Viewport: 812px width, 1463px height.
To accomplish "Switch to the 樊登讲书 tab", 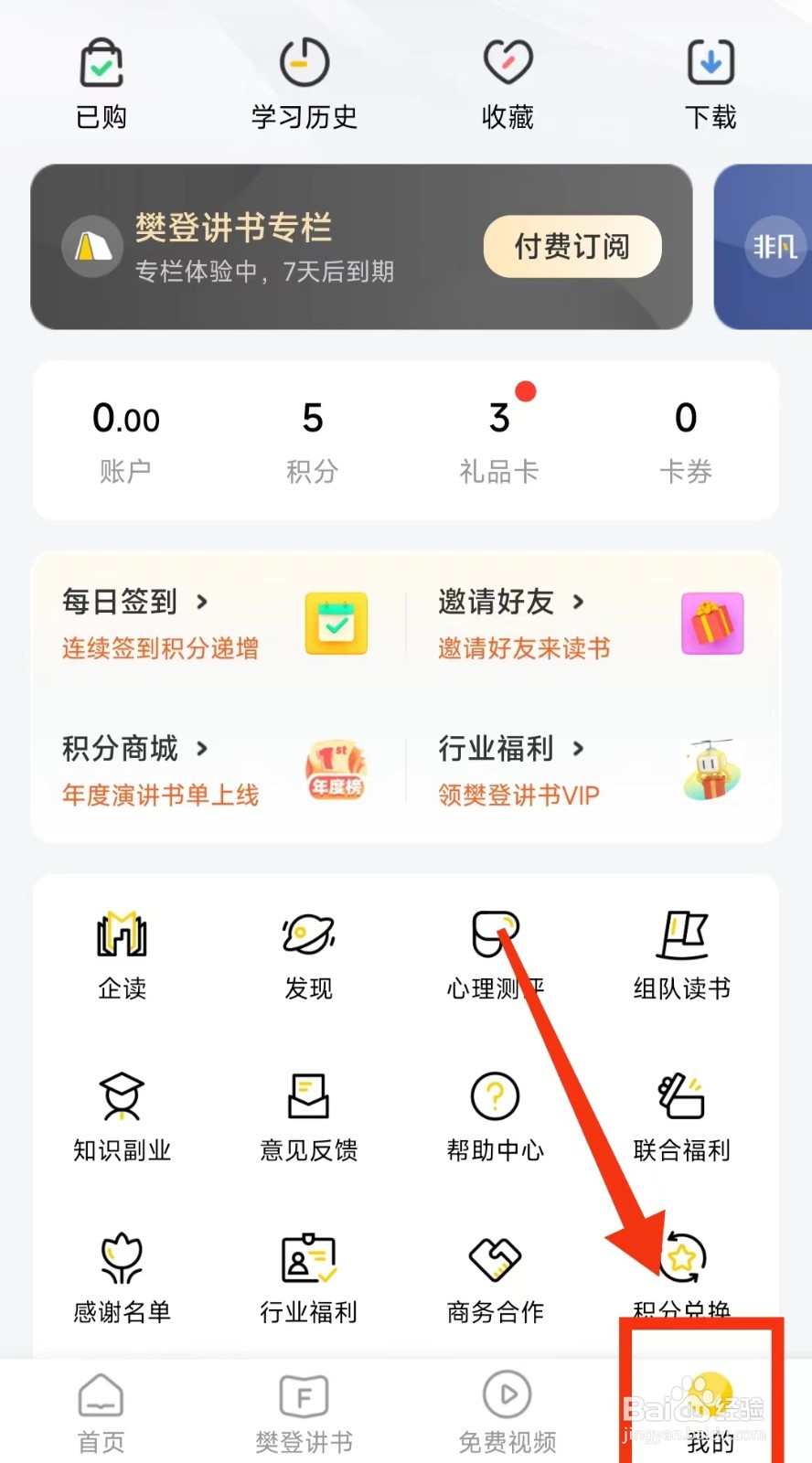I will tap(304, 1413).
